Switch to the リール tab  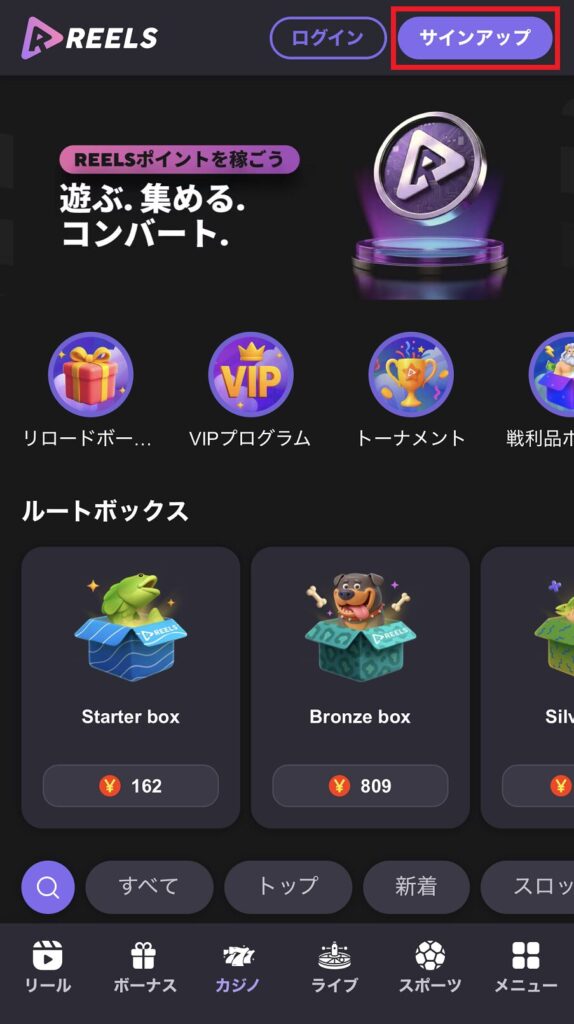click(48, 967)
